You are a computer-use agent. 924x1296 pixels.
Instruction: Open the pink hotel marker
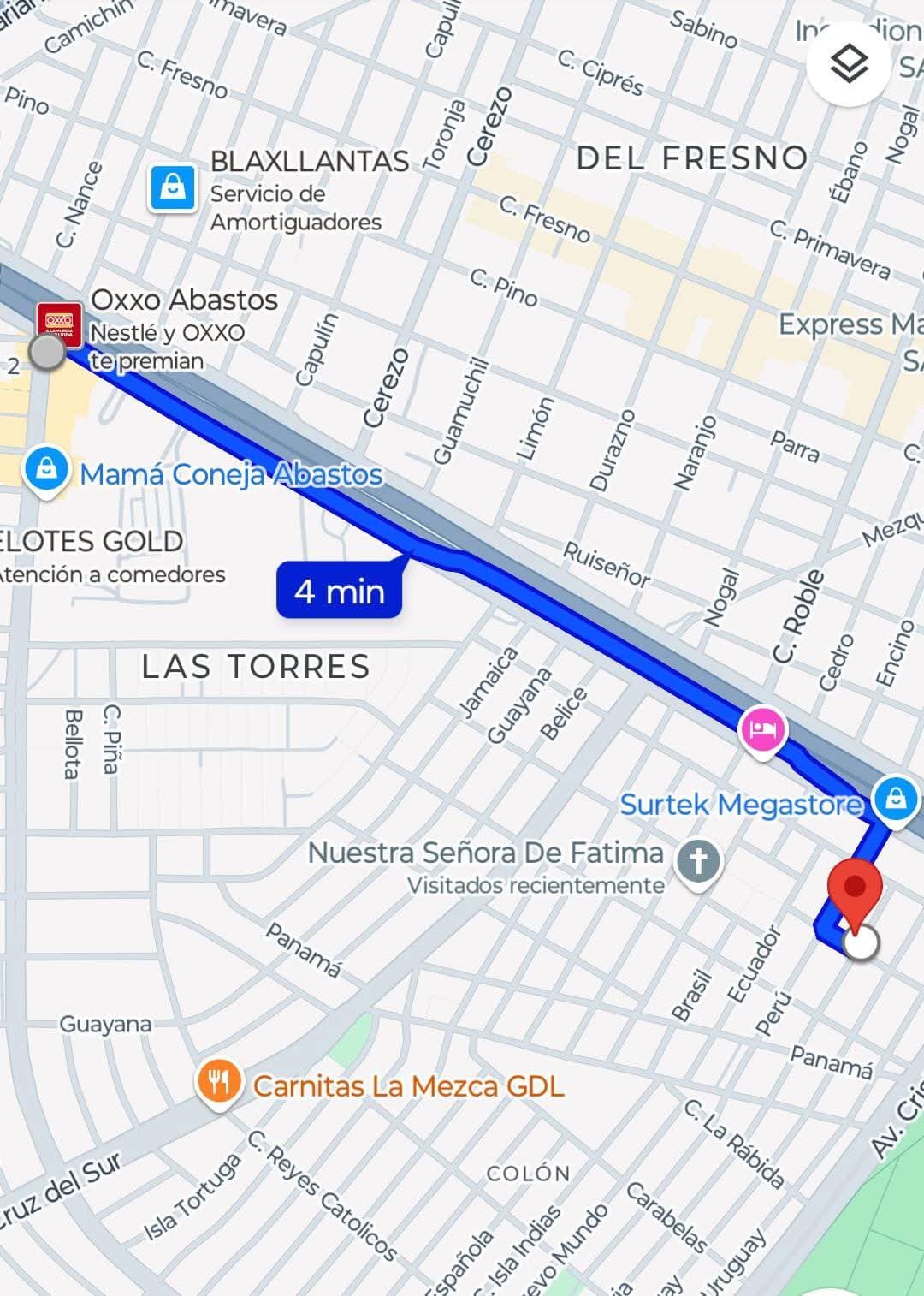[x=763, y=730]
